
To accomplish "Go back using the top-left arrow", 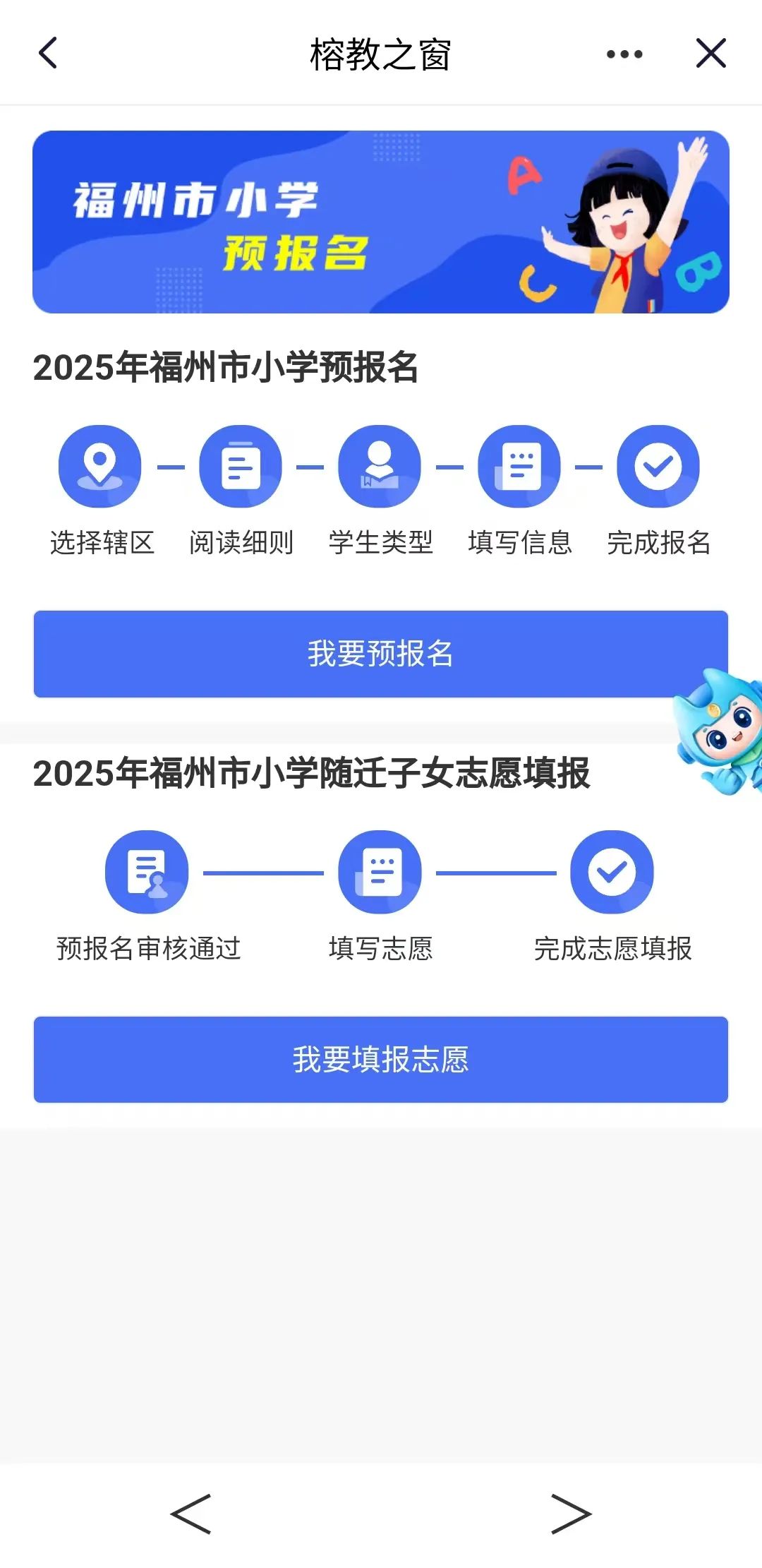I will click(x=48, y=54).
